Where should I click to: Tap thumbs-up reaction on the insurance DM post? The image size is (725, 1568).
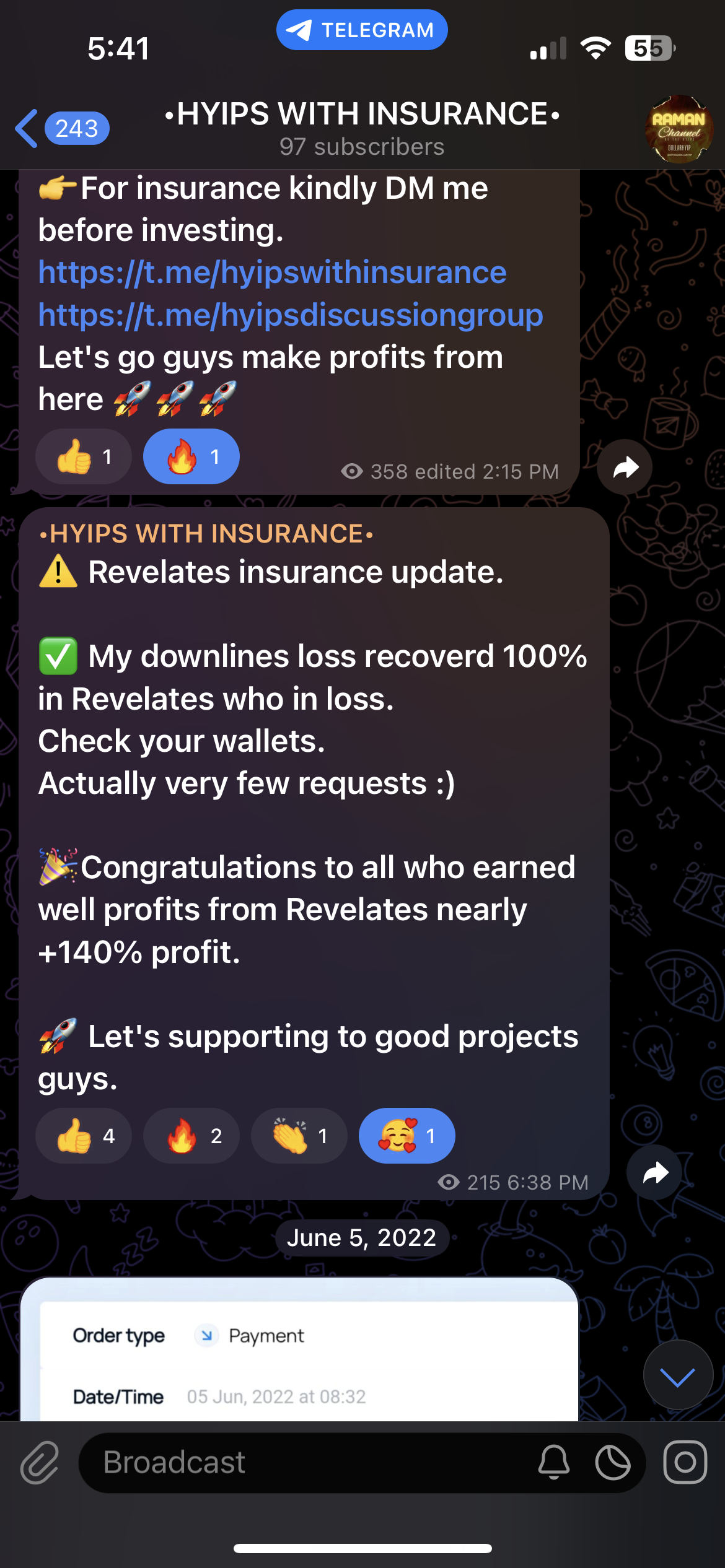point(84,457)
